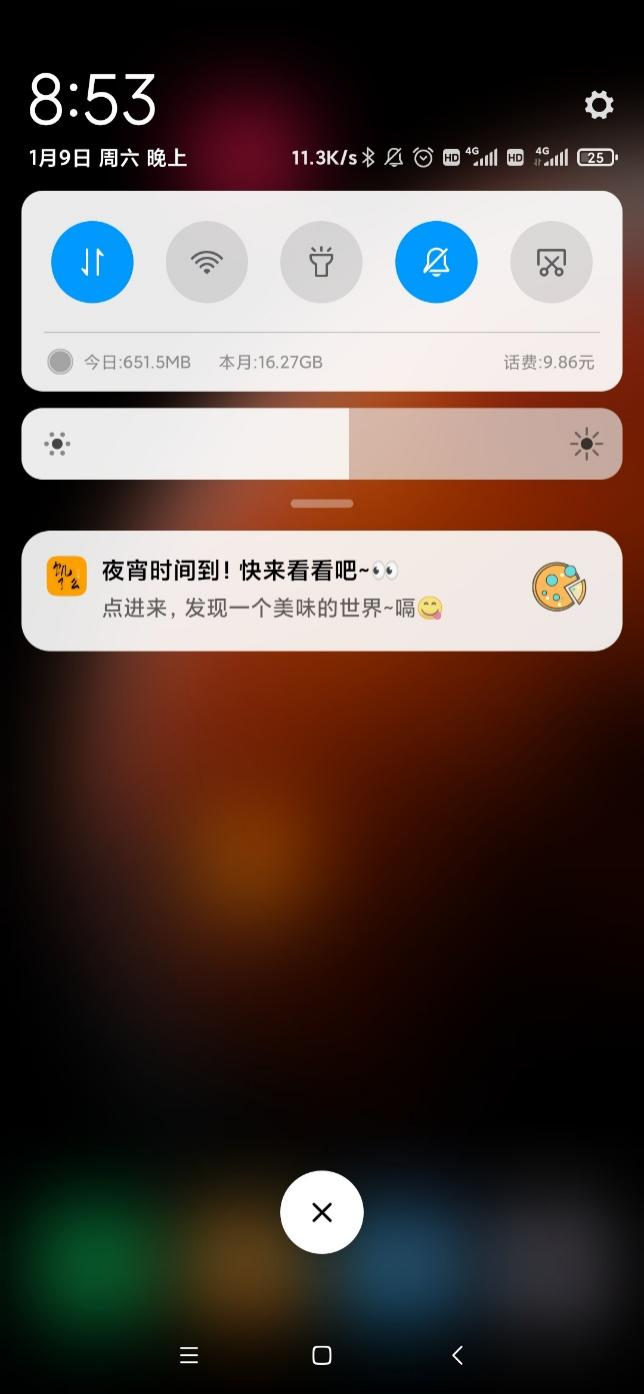The width and height of the screenshot is (644, 1394).
Task: Turn on the flashlight
Action: 321,262
